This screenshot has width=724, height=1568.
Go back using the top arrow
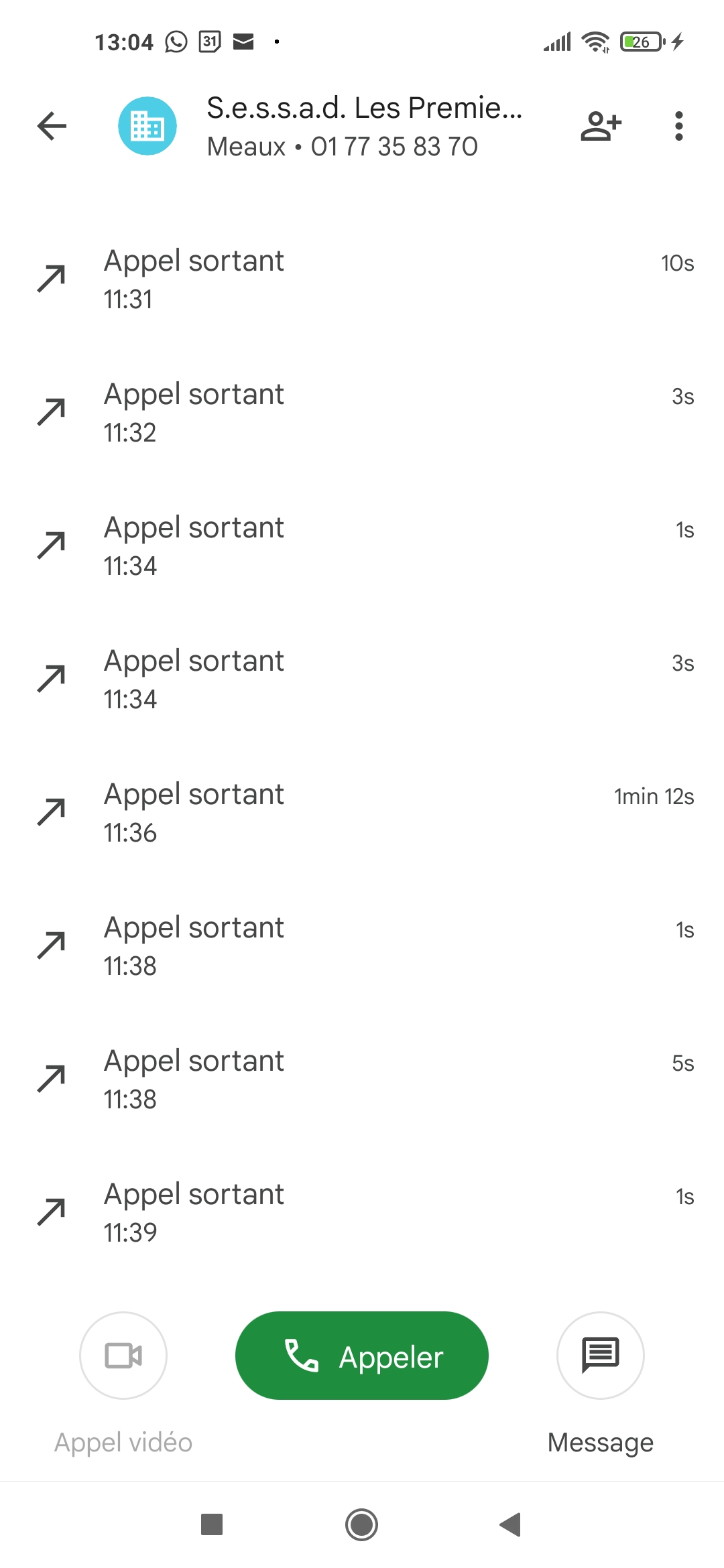[52, 126]
